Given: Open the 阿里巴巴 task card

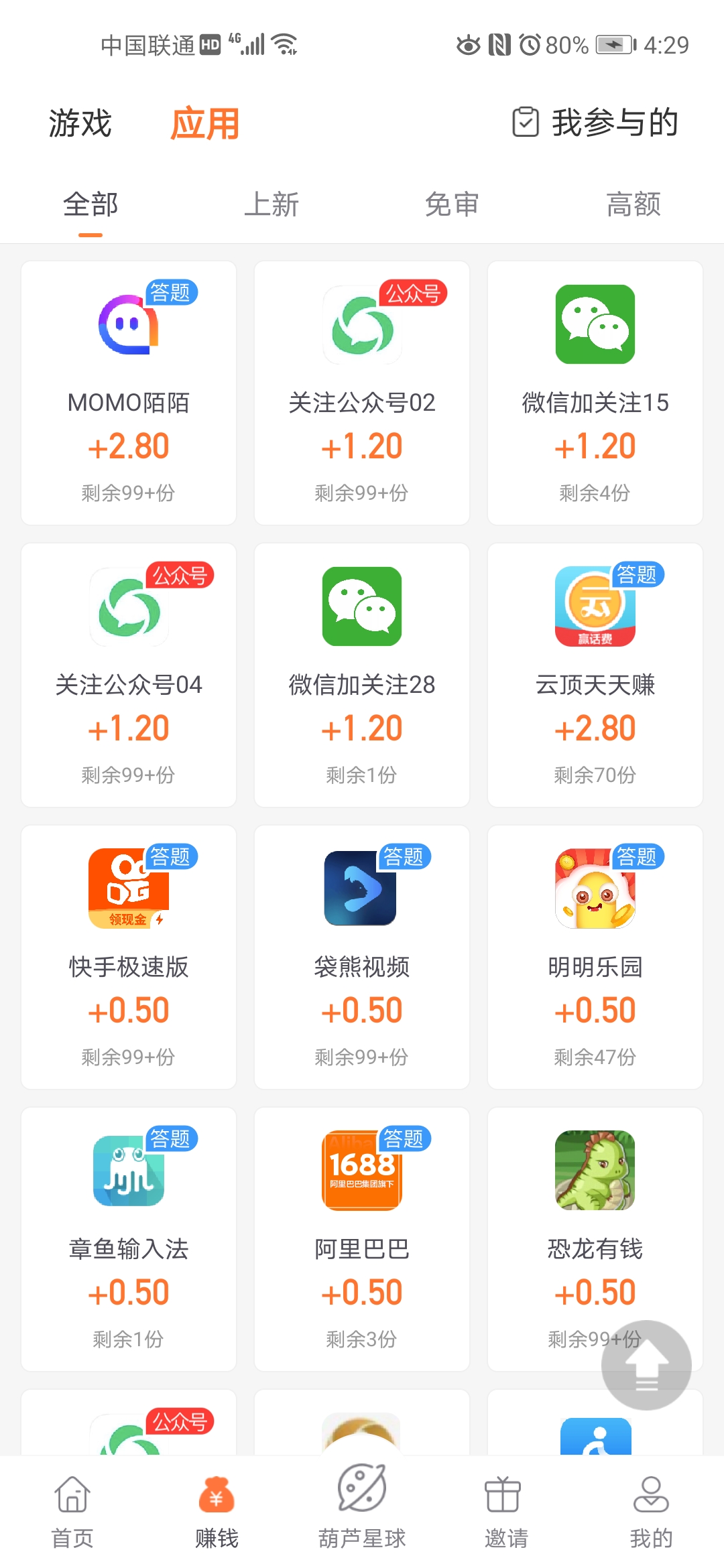Looking at the screenshot, I should click(362, 1239).
